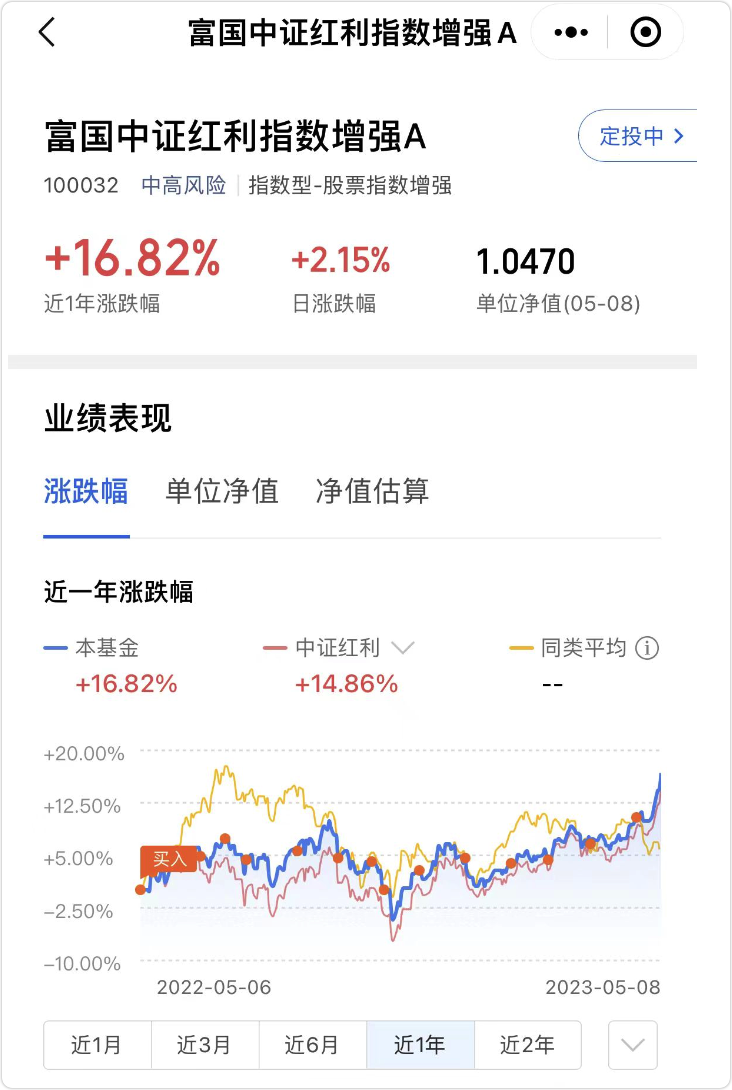
Task: Choose the 近1年 time range
Action: coord(419,1045)
